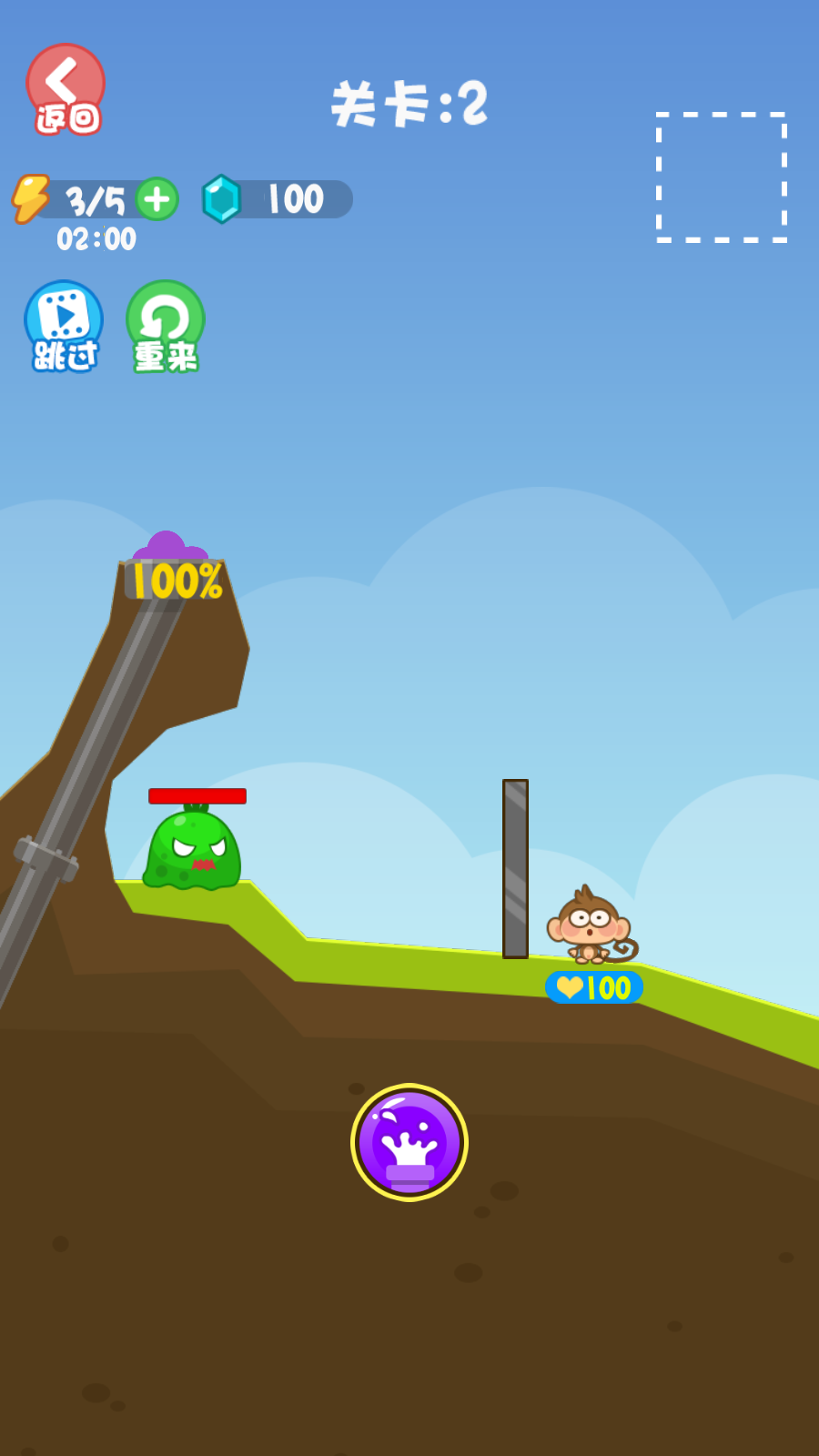Skip the level with the 跳过 button
This screenshot has height=1456, width=819.
click(64, 326)
